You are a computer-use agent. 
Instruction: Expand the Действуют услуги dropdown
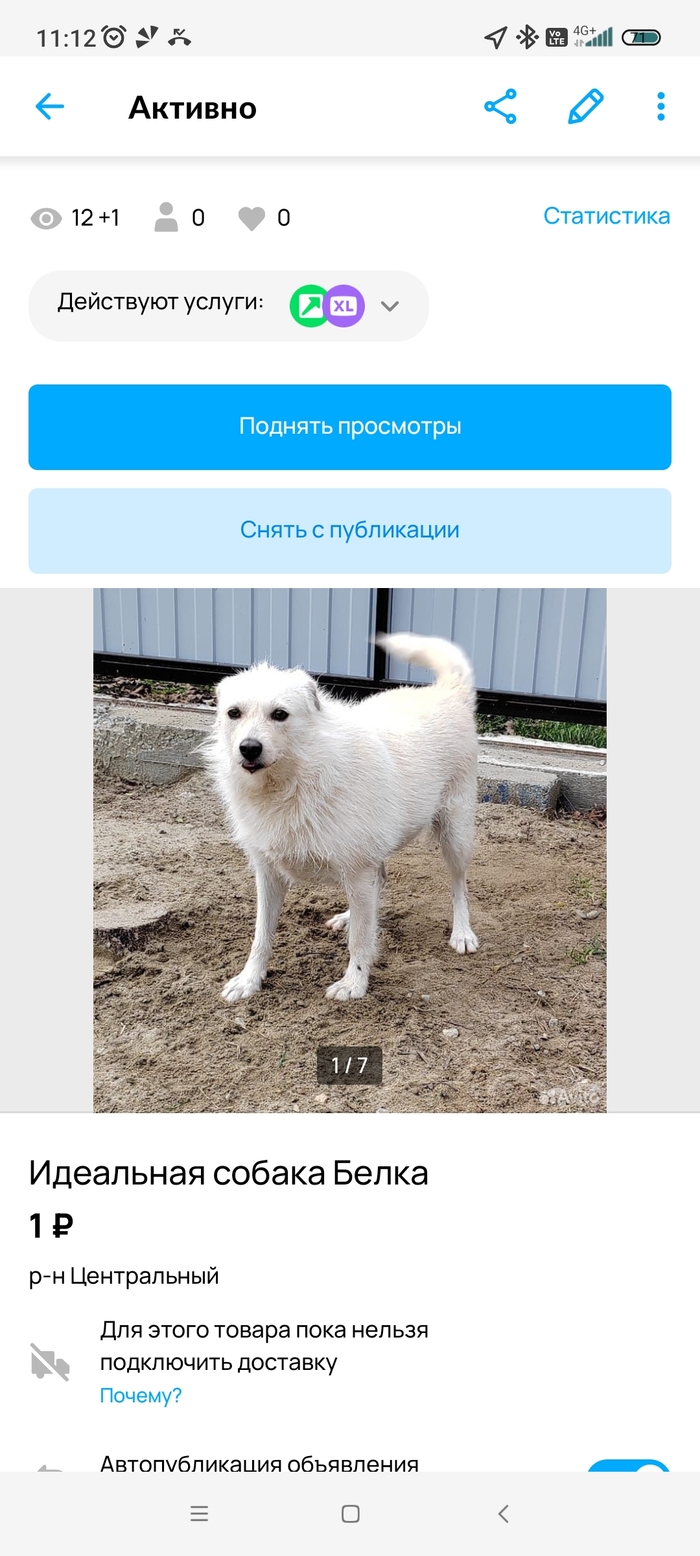[x=389, y=306]
